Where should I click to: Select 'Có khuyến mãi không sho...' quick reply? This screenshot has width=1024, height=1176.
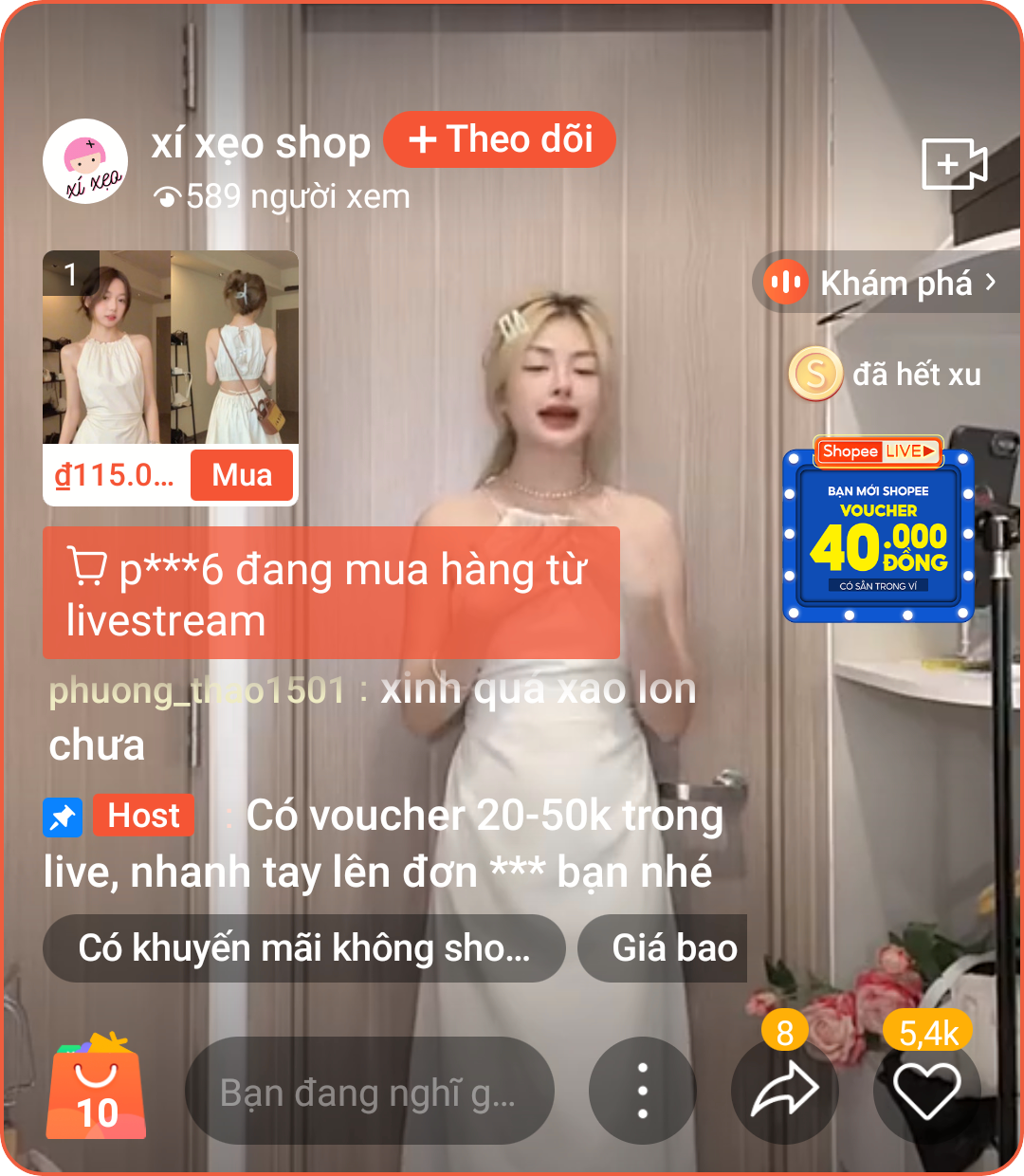[x=303, y=948]
